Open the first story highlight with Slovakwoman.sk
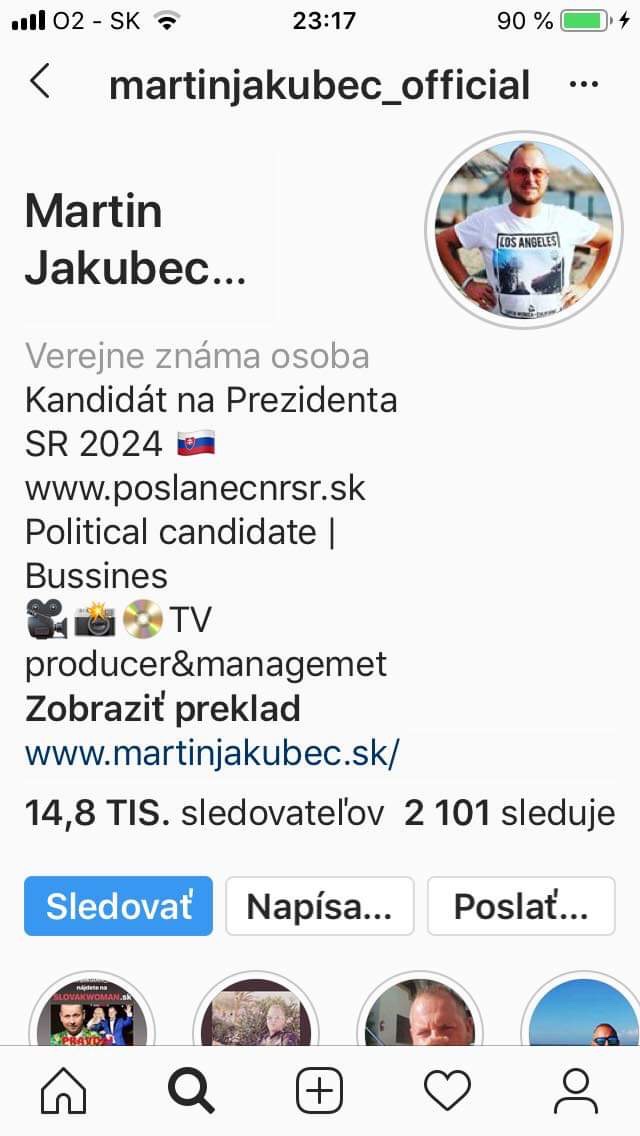Screen dimensions: 640x1136 [x=90, y=1015]
